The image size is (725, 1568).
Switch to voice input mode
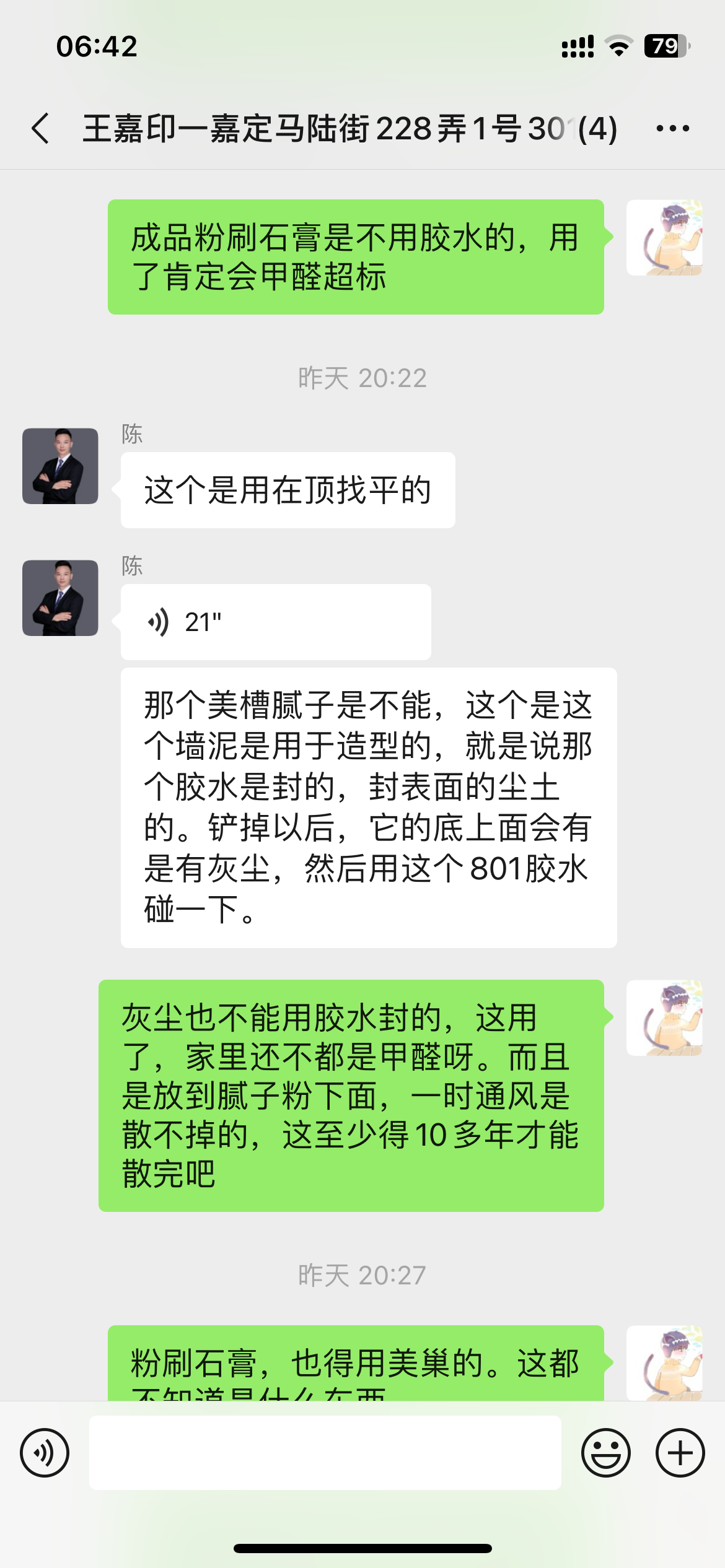click(45, 1453)
